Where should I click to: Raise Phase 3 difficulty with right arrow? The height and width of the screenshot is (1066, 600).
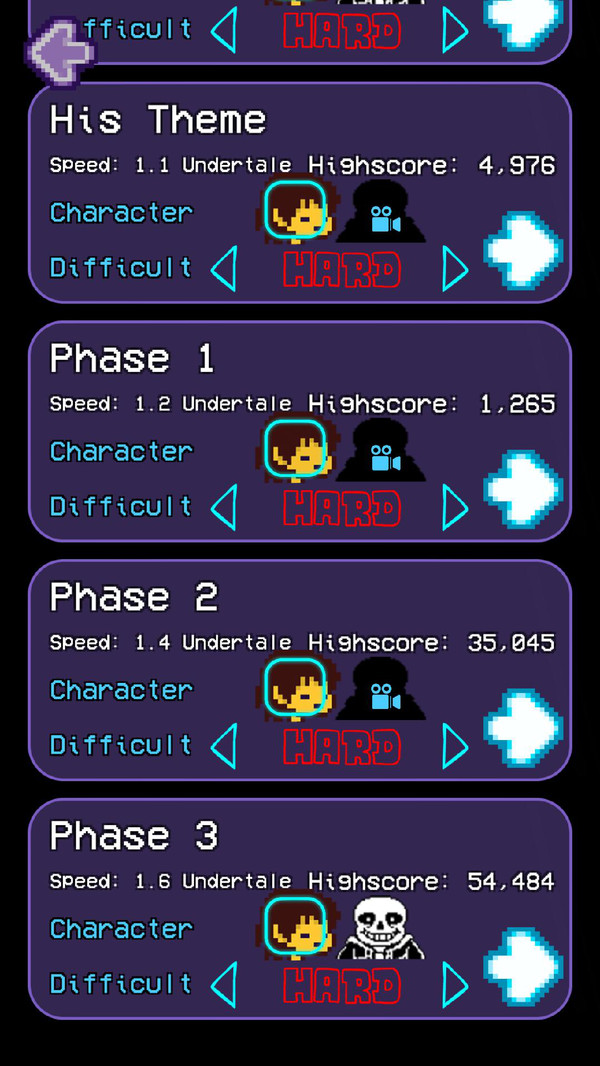455,985
